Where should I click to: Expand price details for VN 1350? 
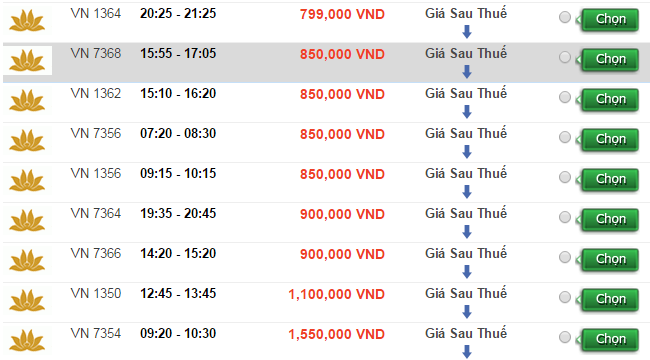467,311
